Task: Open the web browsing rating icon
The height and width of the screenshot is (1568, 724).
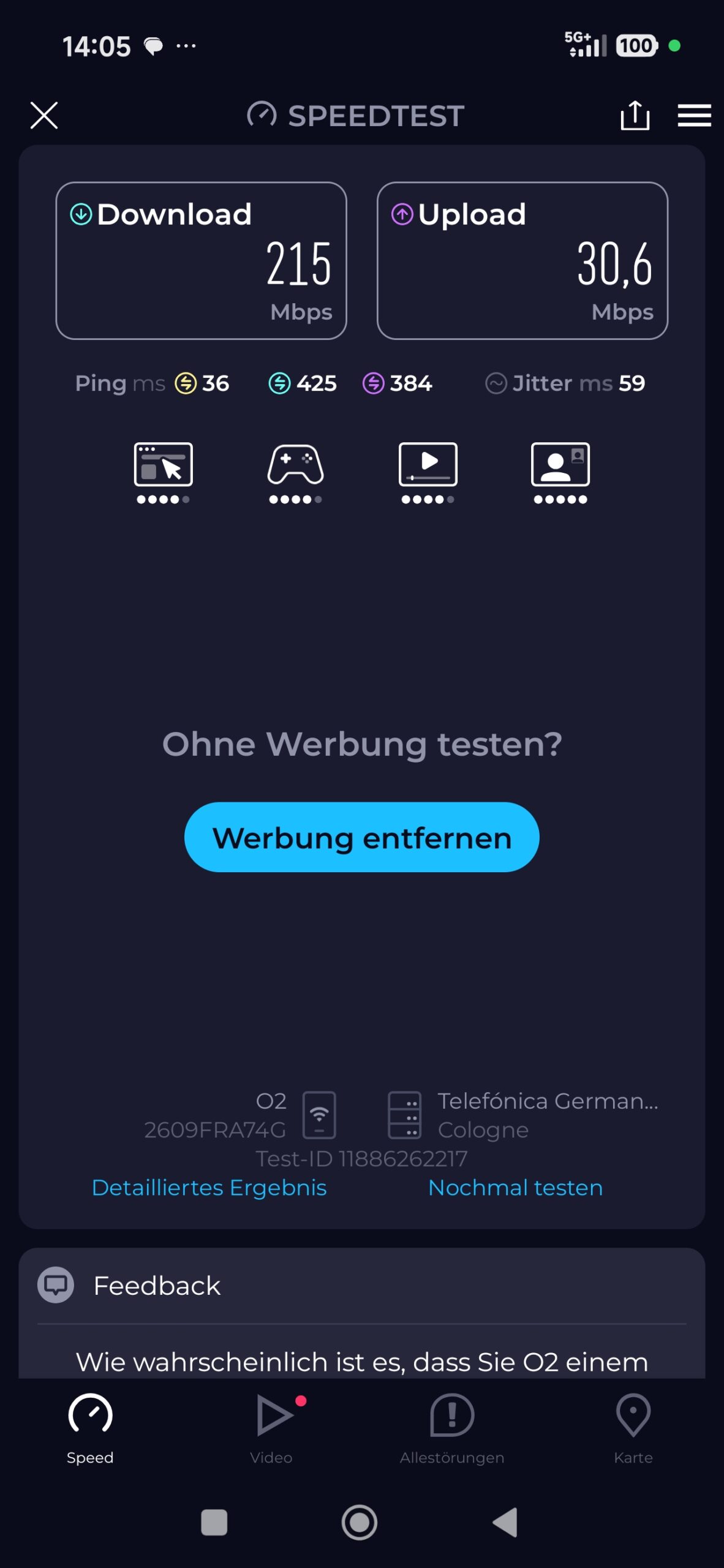Action: [x=163, y=473]
